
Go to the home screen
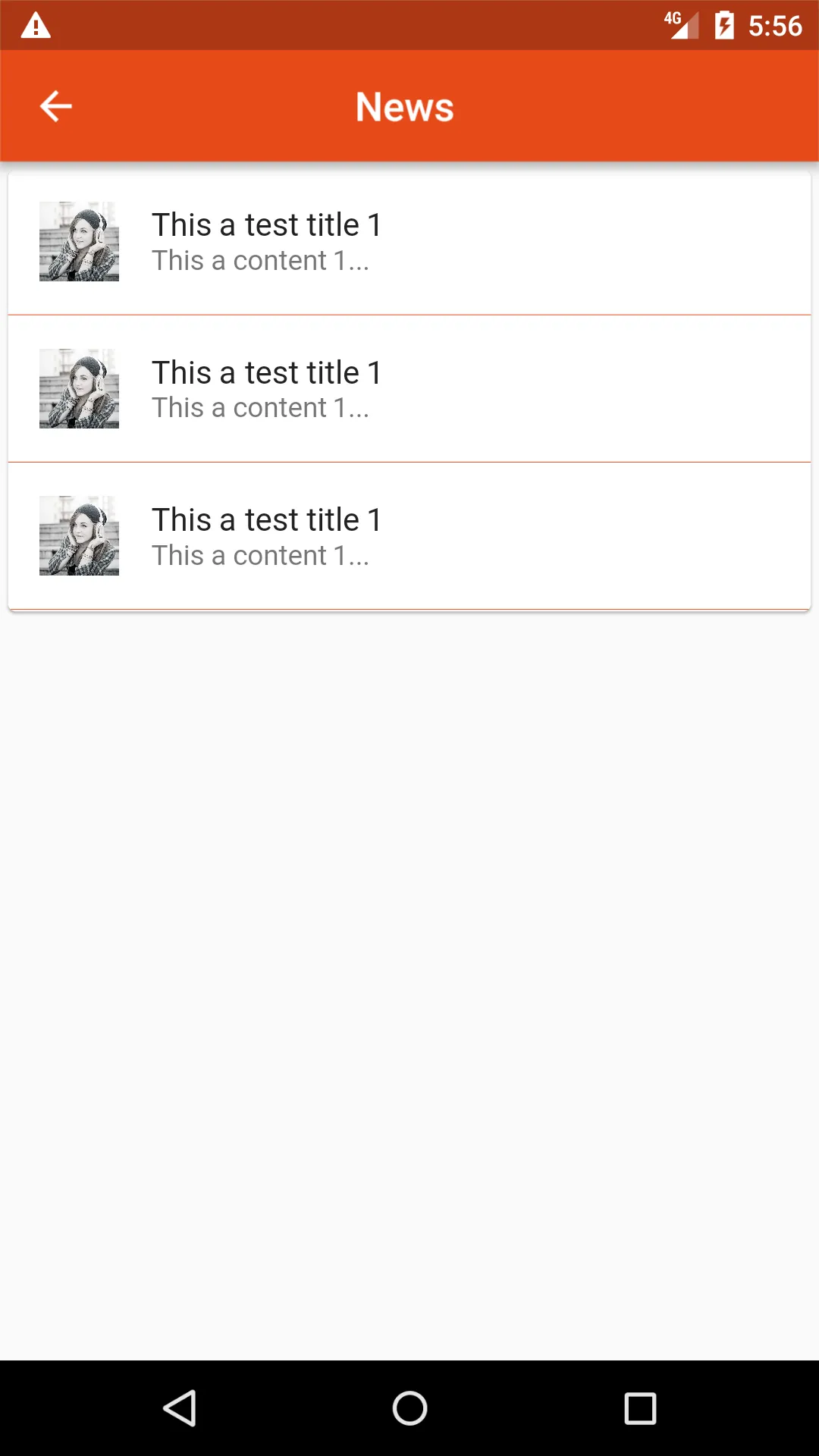tap(409, 1408)
